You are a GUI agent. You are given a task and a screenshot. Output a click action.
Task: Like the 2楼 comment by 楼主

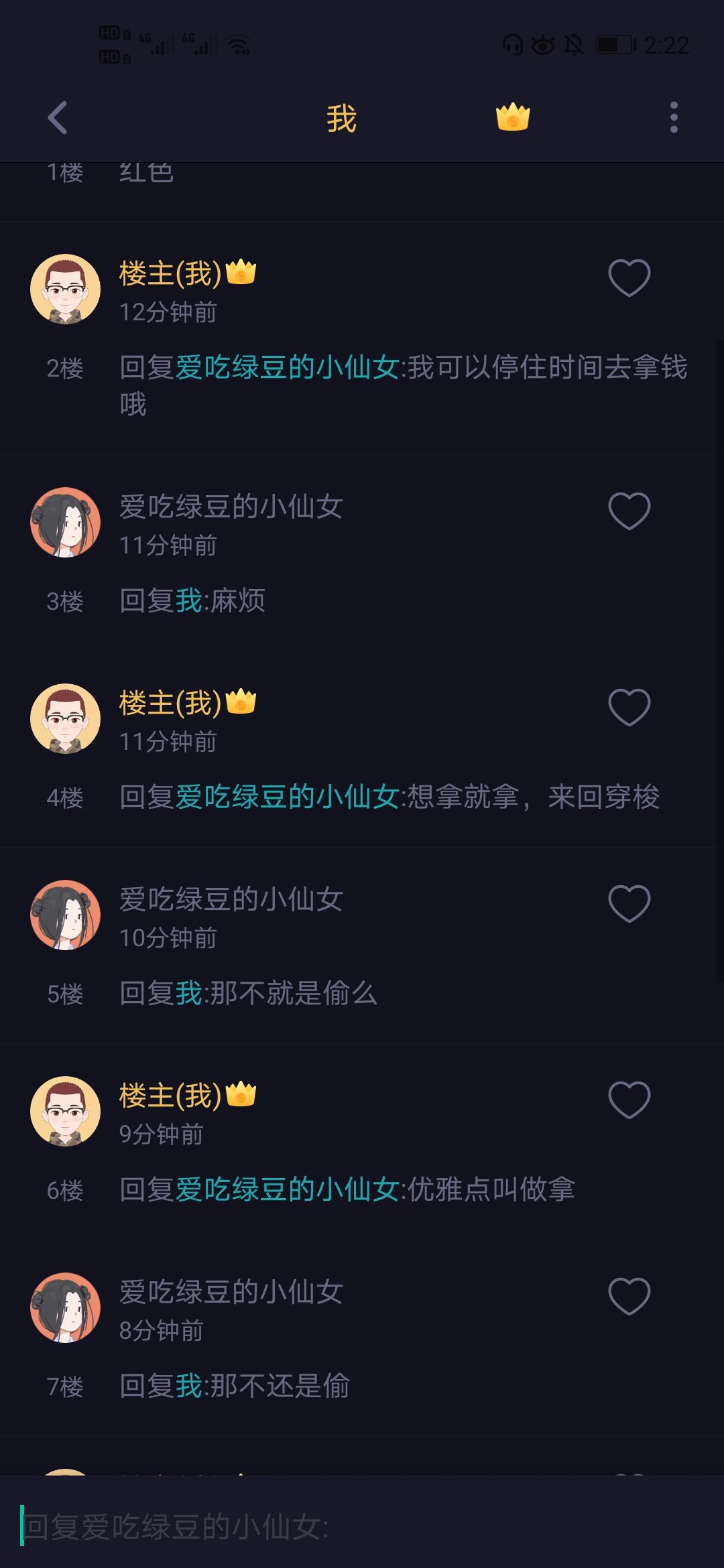coord(629,277)
